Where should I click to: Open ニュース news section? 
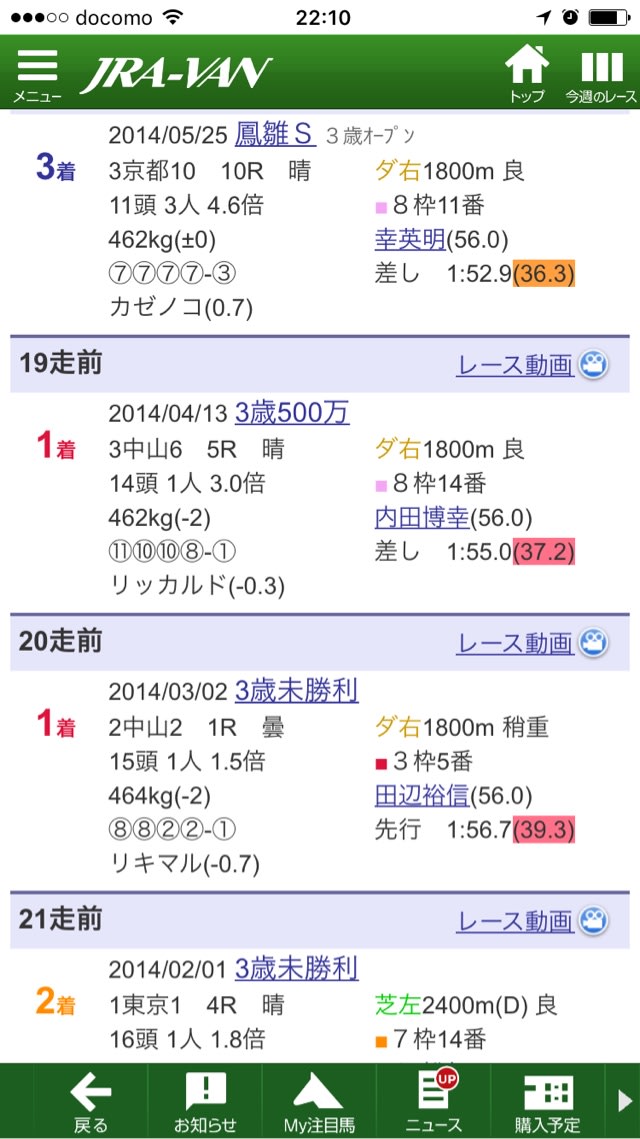pos(434,1101)
